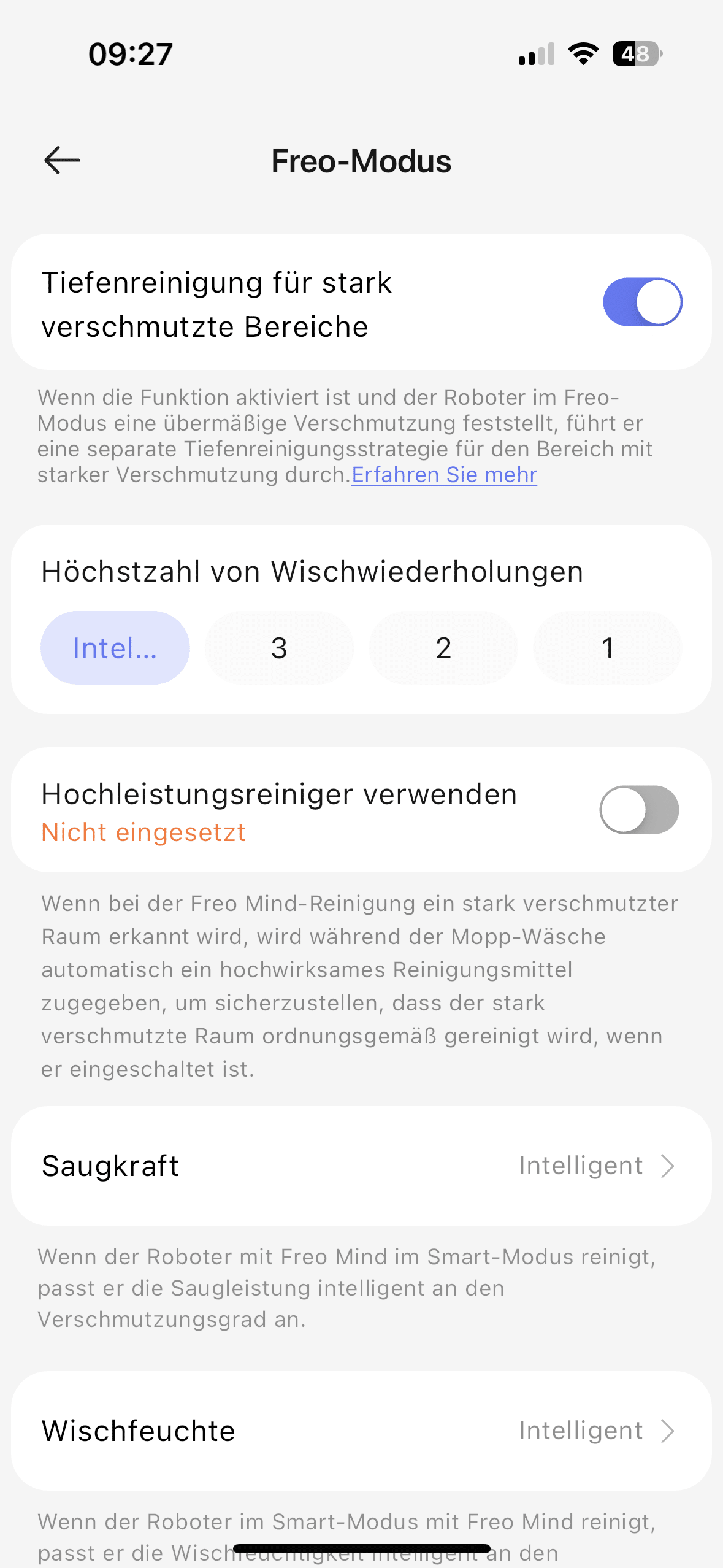The height and width of the screenshot is (1568, 723).
Task: Open the 'Erfahren Sie mehr' link
Action: coord(444,475)
